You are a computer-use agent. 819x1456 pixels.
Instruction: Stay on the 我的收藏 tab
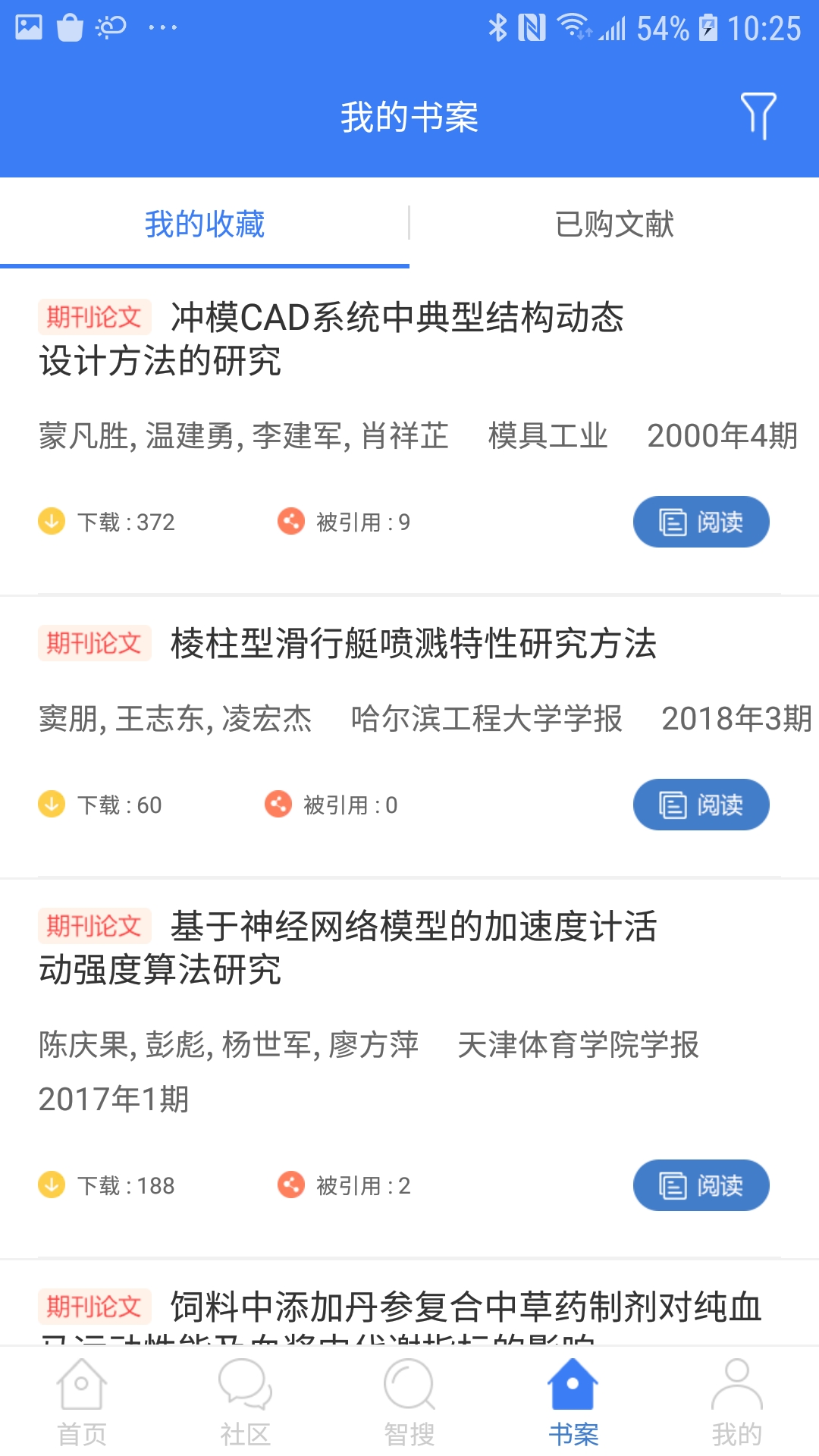(x=203, y=224)
